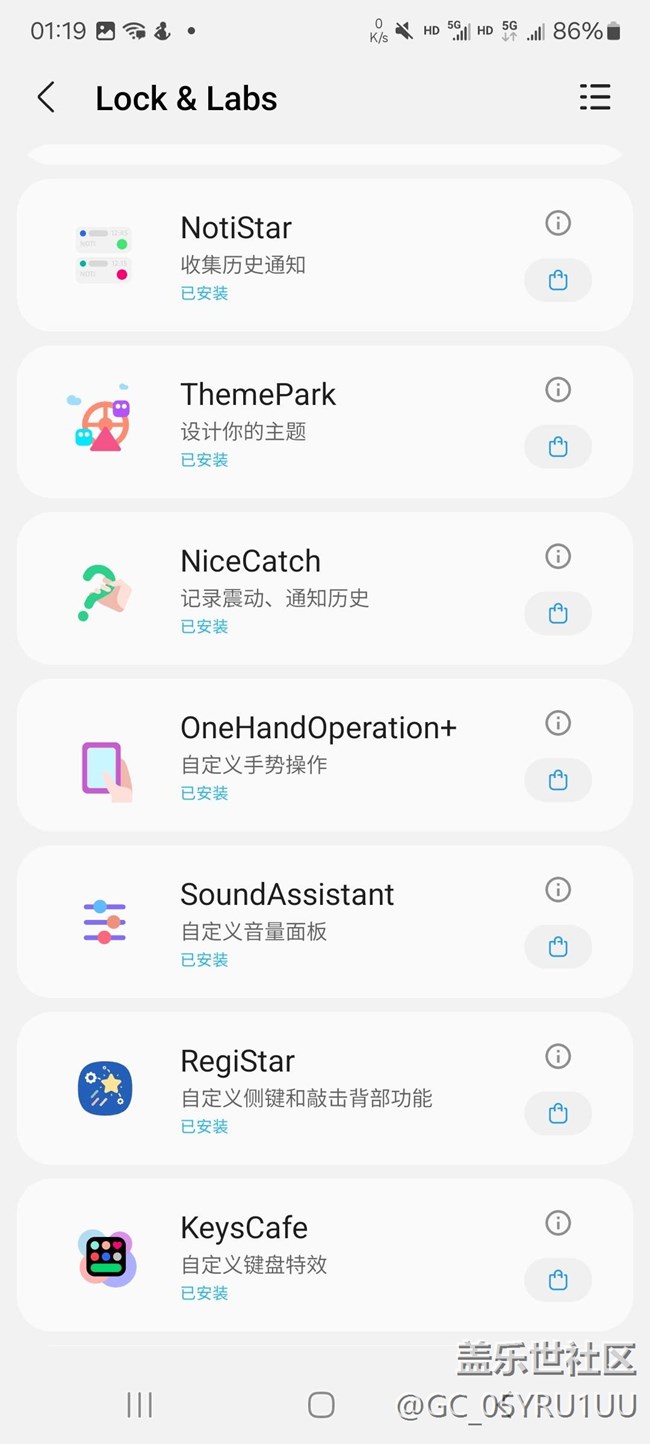This screenshot has height=1444, width=650.
Task: Tap the store bag button for ThemePark
Action: click(558, 447)
